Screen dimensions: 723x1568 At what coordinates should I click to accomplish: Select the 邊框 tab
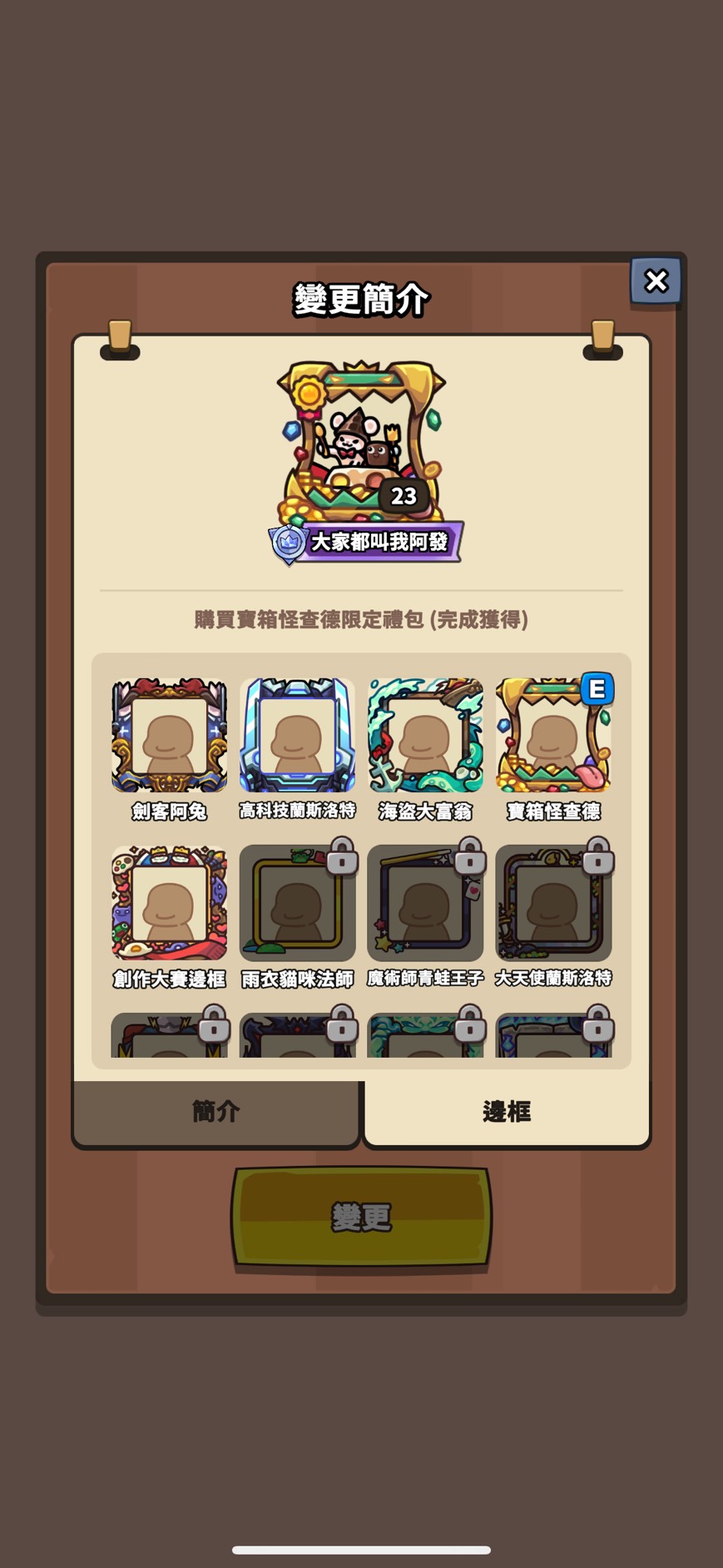[506, 1111]
